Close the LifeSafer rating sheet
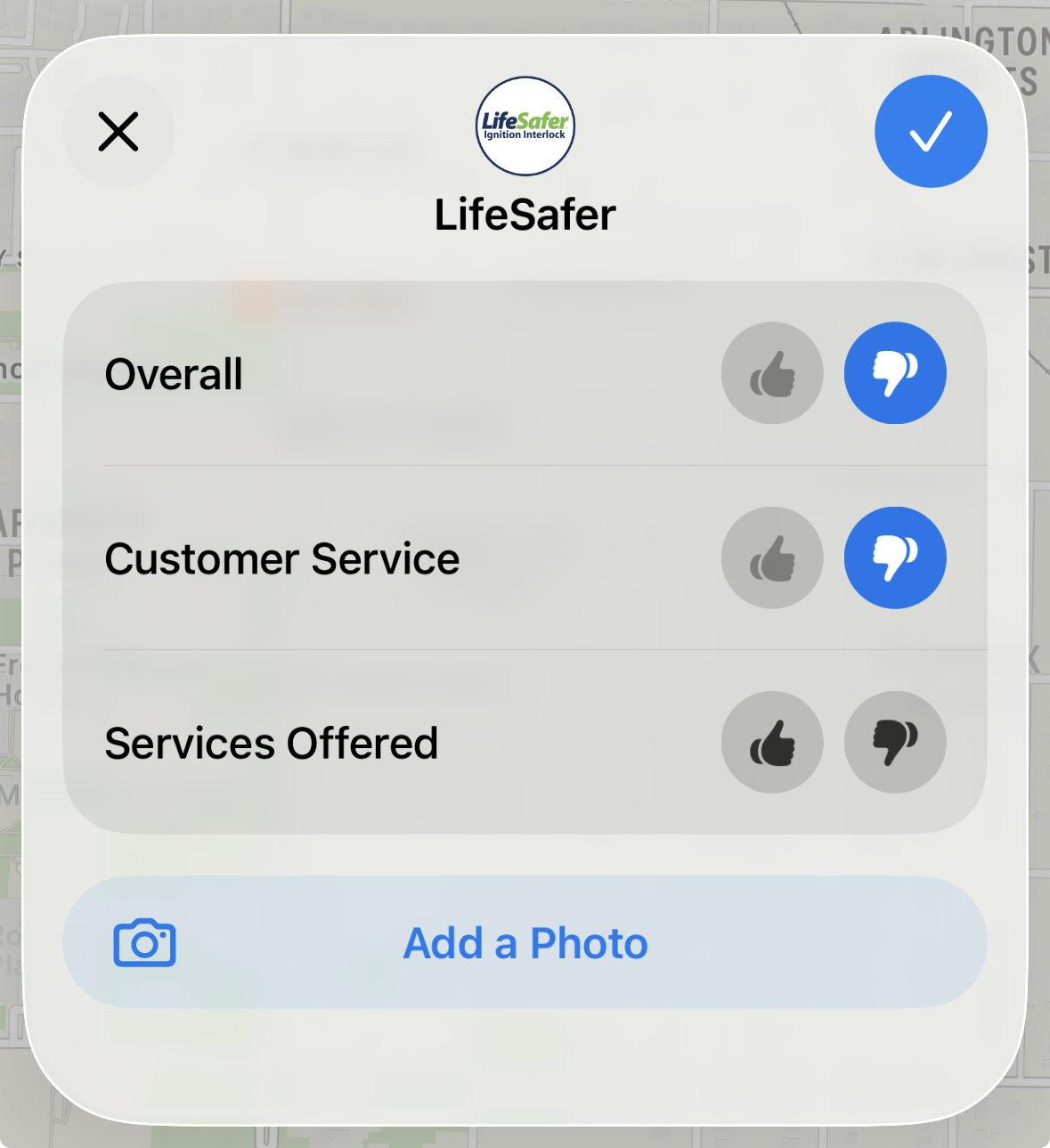The width and height of the screenshot is (1050, 1148). click(118, 132)
